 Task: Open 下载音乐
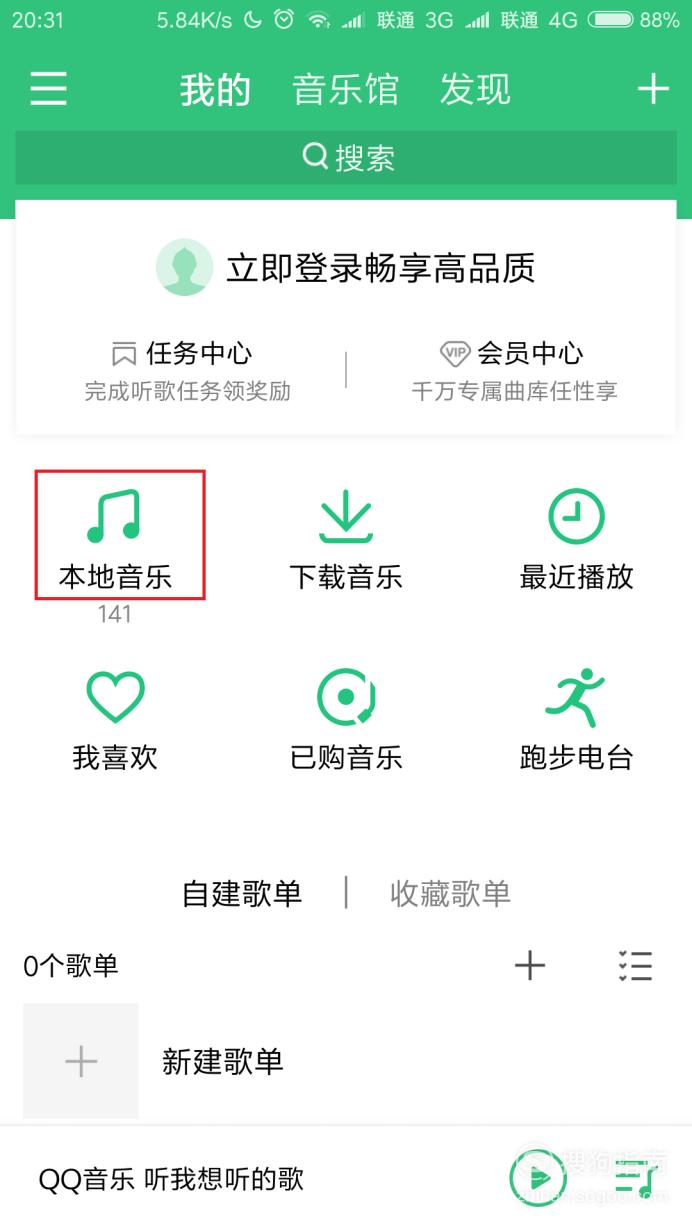346,540
